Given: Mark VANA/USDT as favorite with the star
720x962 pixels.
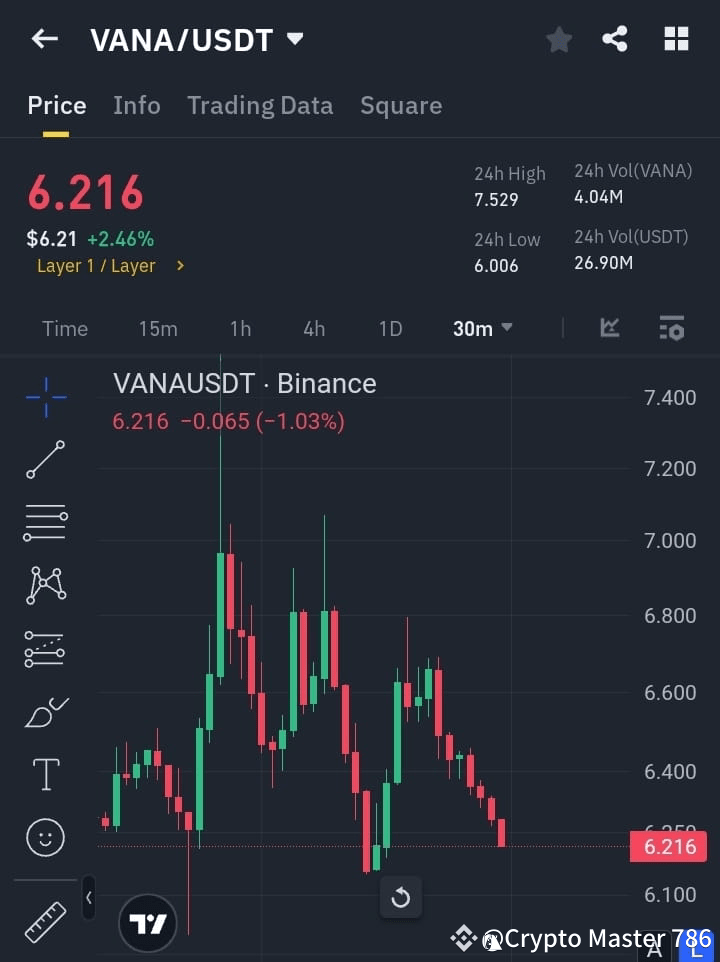Looking at the screenshot, I should 558,39.
